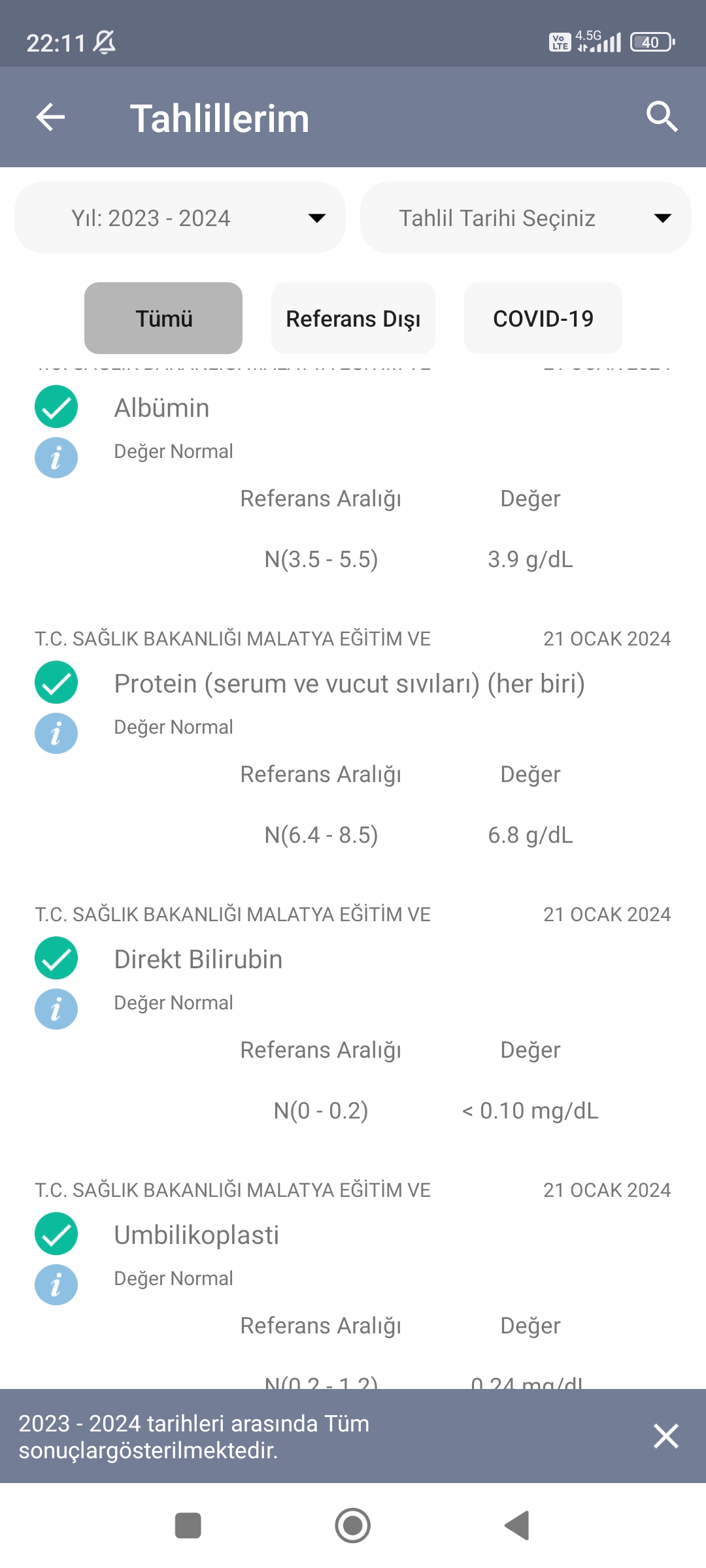Open search for test results
Screen dimensions: 706x1568
[x=662, y=118]
